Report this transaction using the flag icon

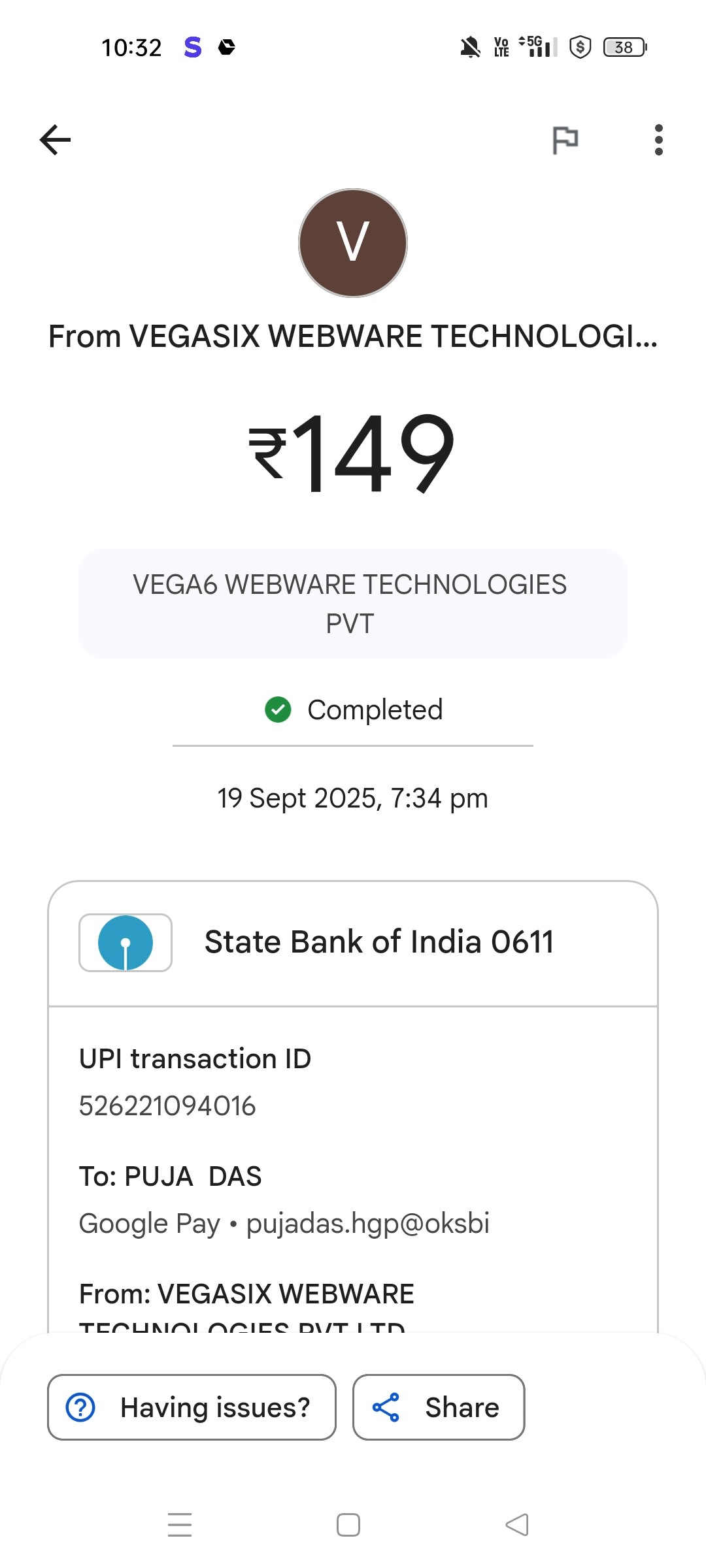[565, 140]
